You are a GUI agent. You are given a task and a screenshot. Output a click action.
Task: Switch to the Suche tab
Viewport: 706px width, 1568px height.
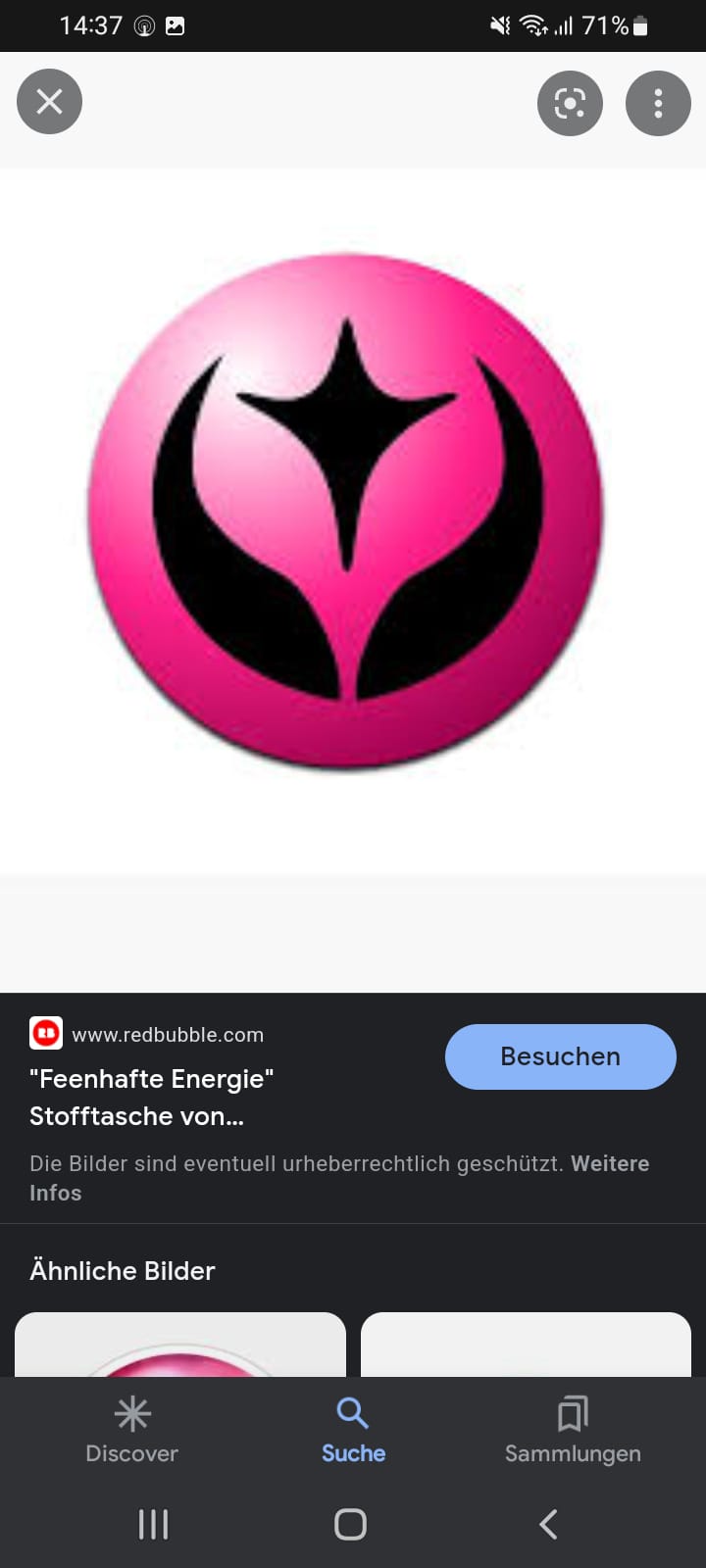tap(353, 1430)
